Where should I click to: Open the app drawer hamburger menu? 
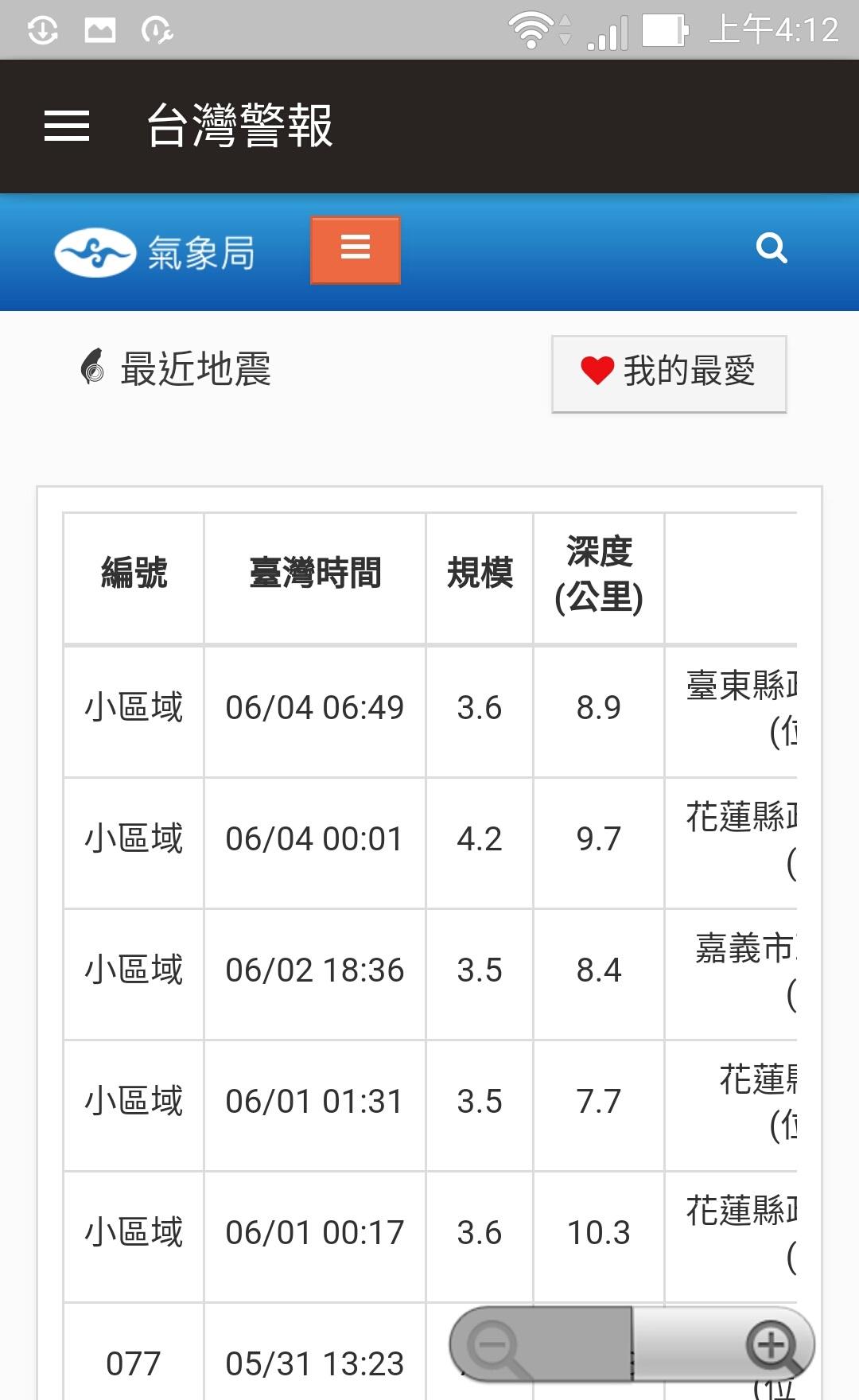[x=67, y=126]
